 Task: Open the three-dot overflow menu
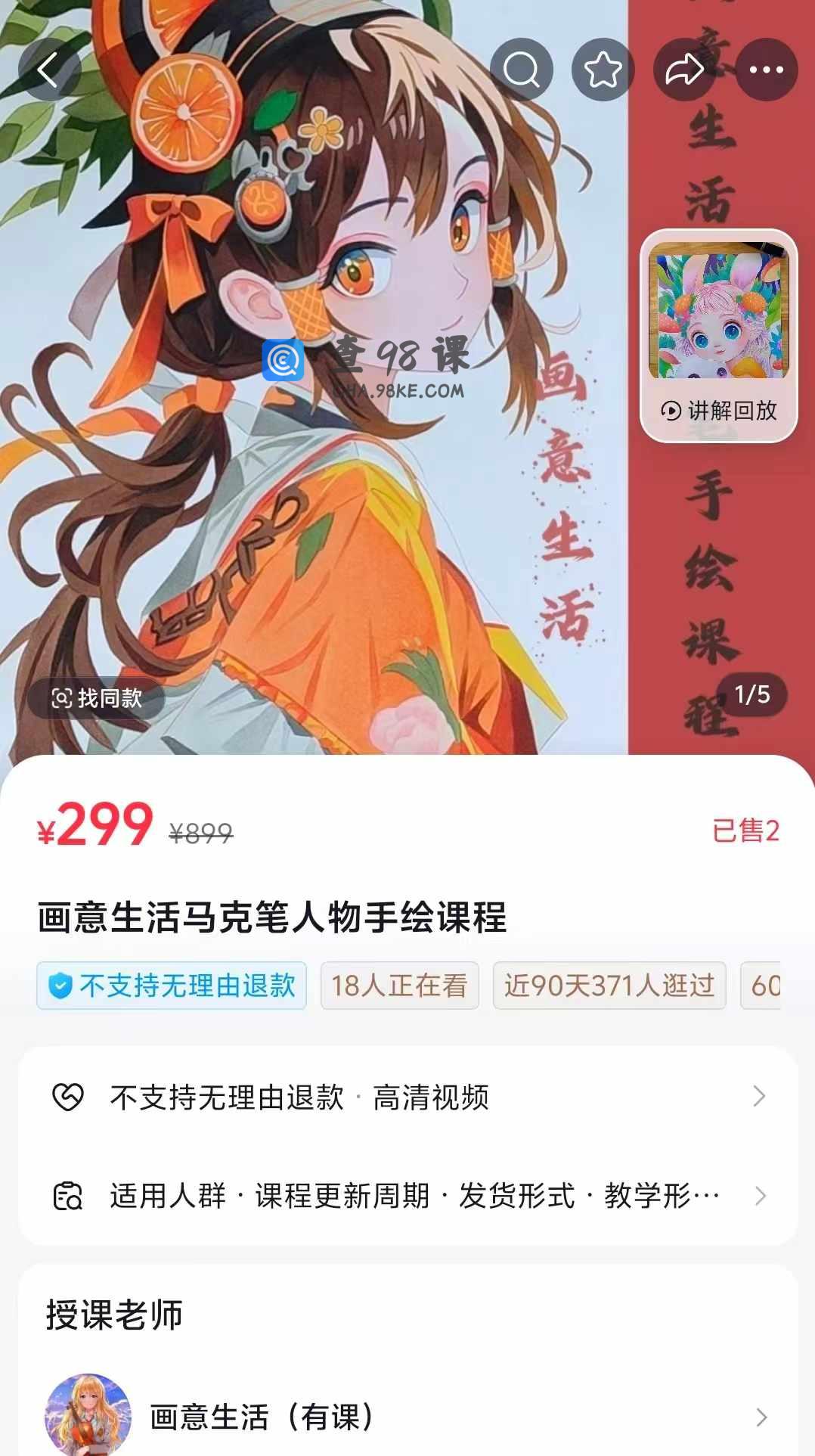766,70
